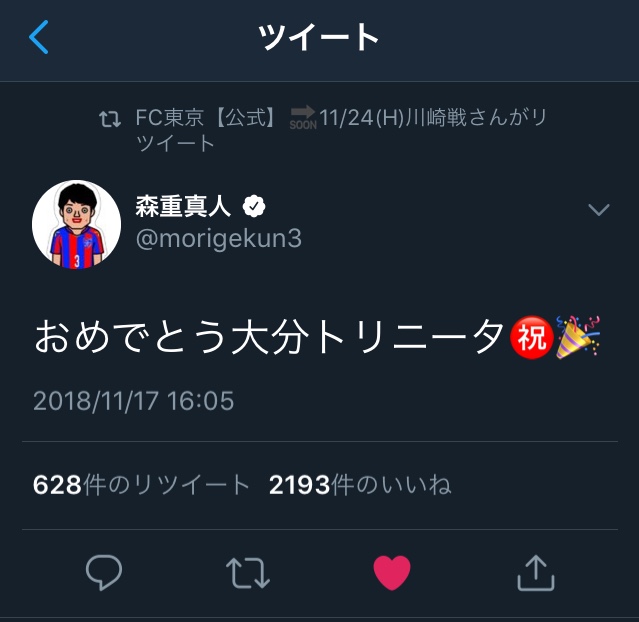View the 2193 likes list
This screenshot has height=622, width=639.
[359, 486]
